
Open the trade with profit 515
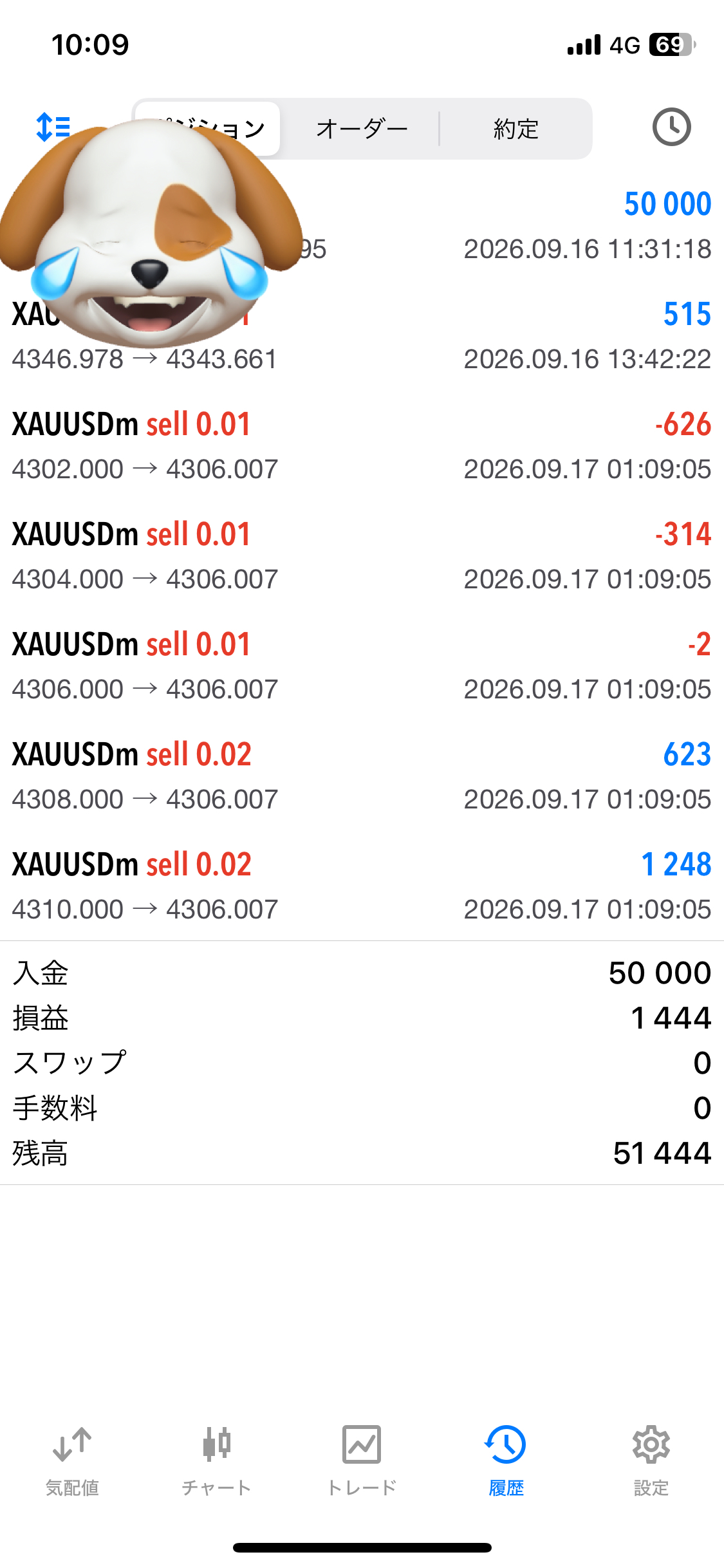click(x=362, y=336)
